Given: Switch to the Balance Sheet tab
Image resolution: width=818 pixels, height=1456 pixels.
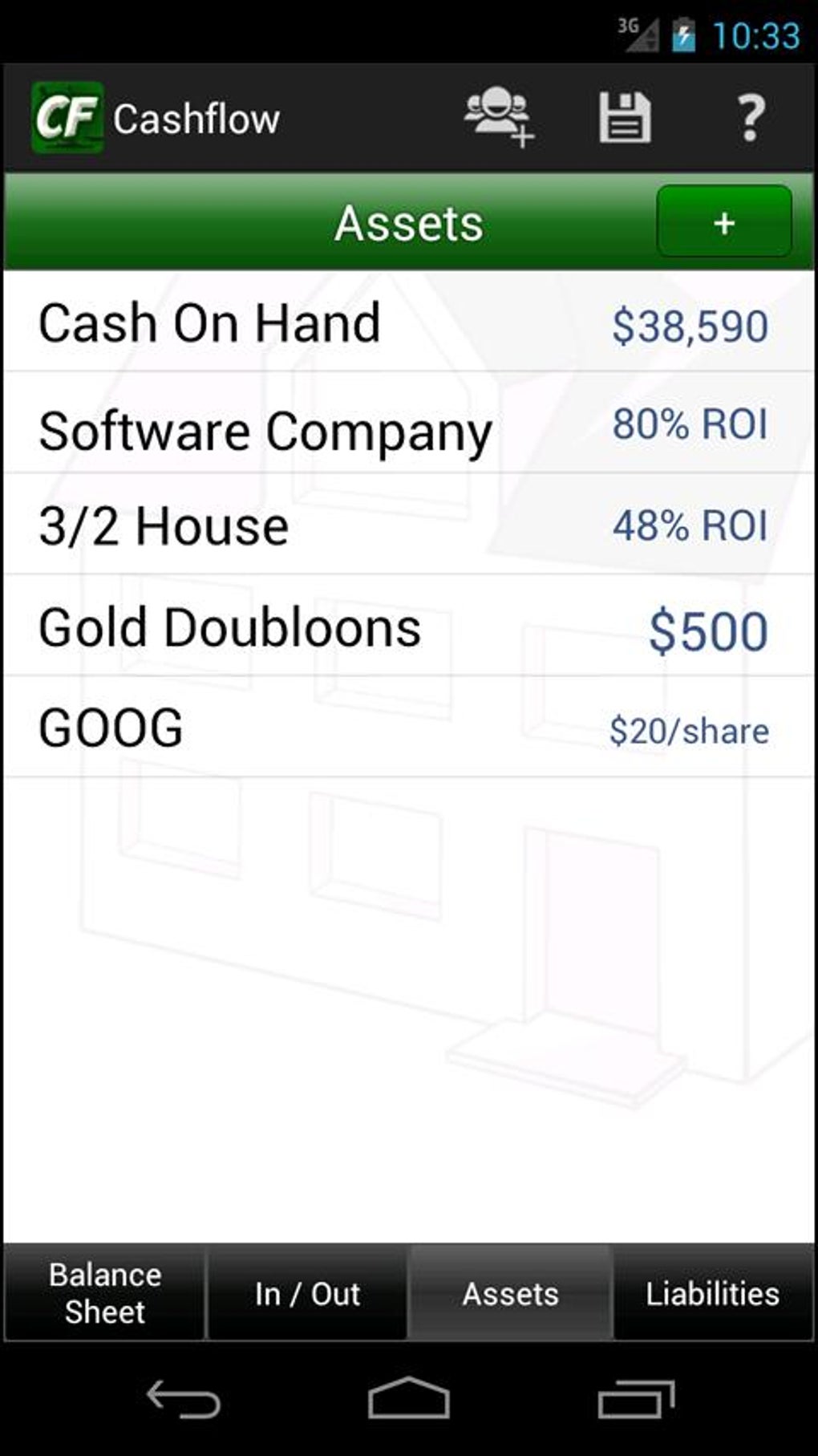Looking at the screenshot, I should [x=105, y=1292].
